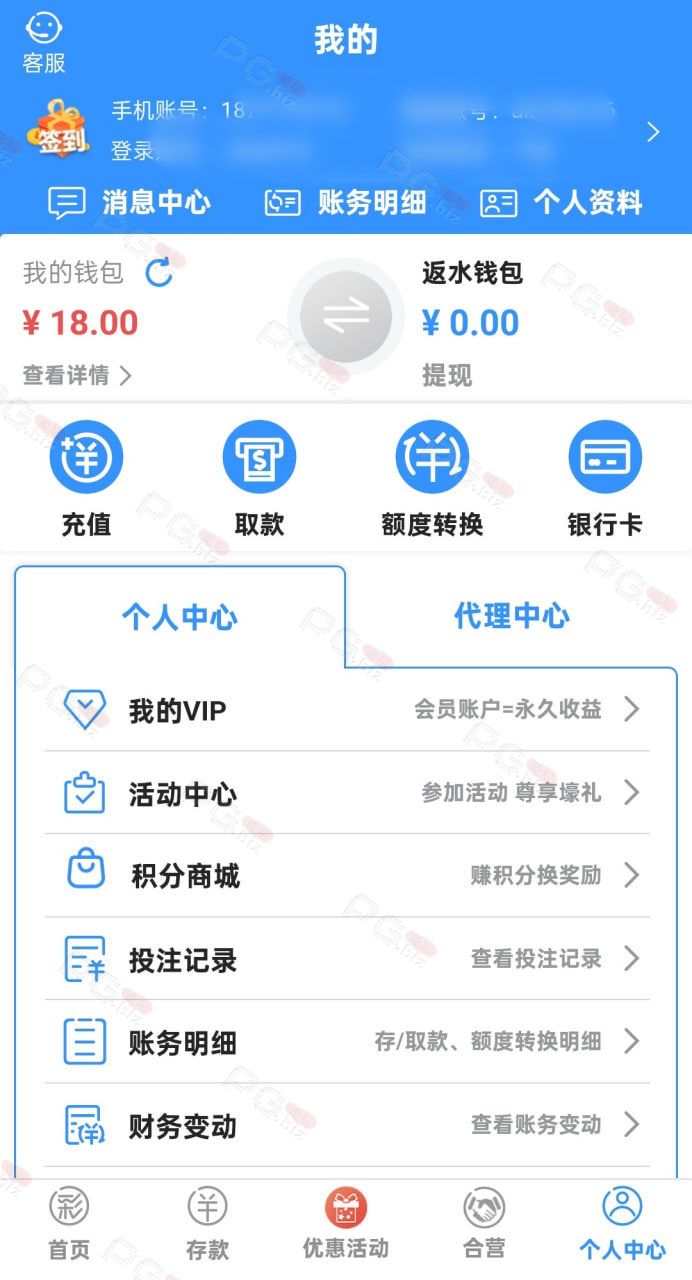Open 银行卡 bank cards

click(x=605, y=478)
